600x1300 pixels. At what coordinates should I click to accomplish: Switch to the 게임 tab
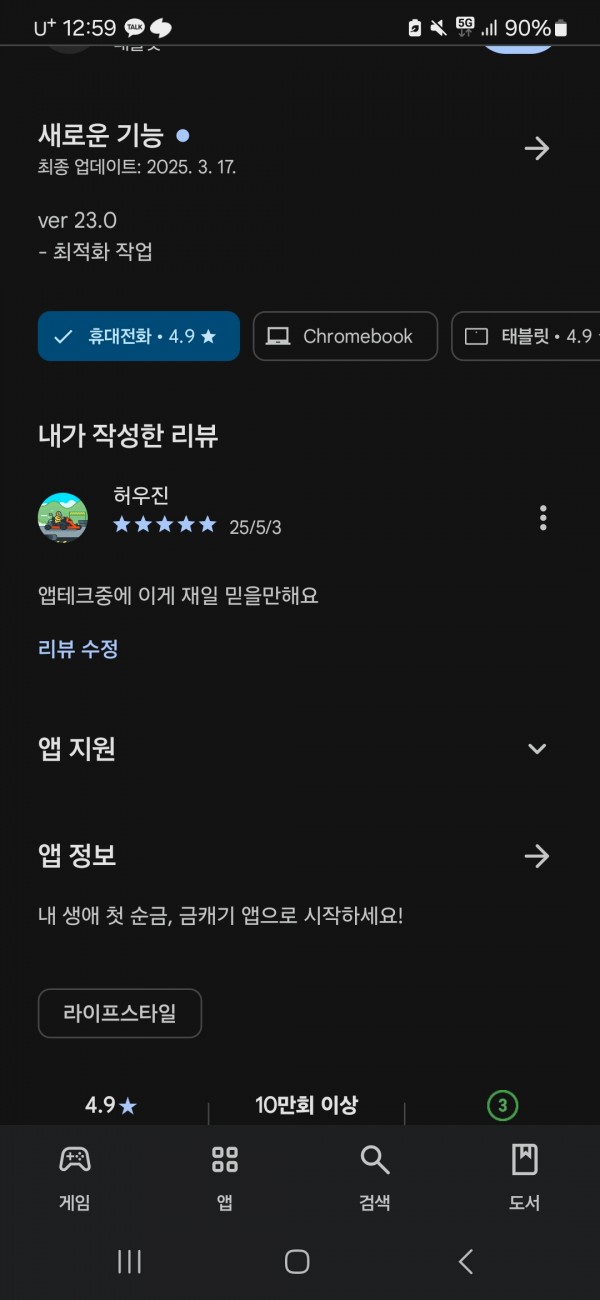click(x=75, y=1178)
